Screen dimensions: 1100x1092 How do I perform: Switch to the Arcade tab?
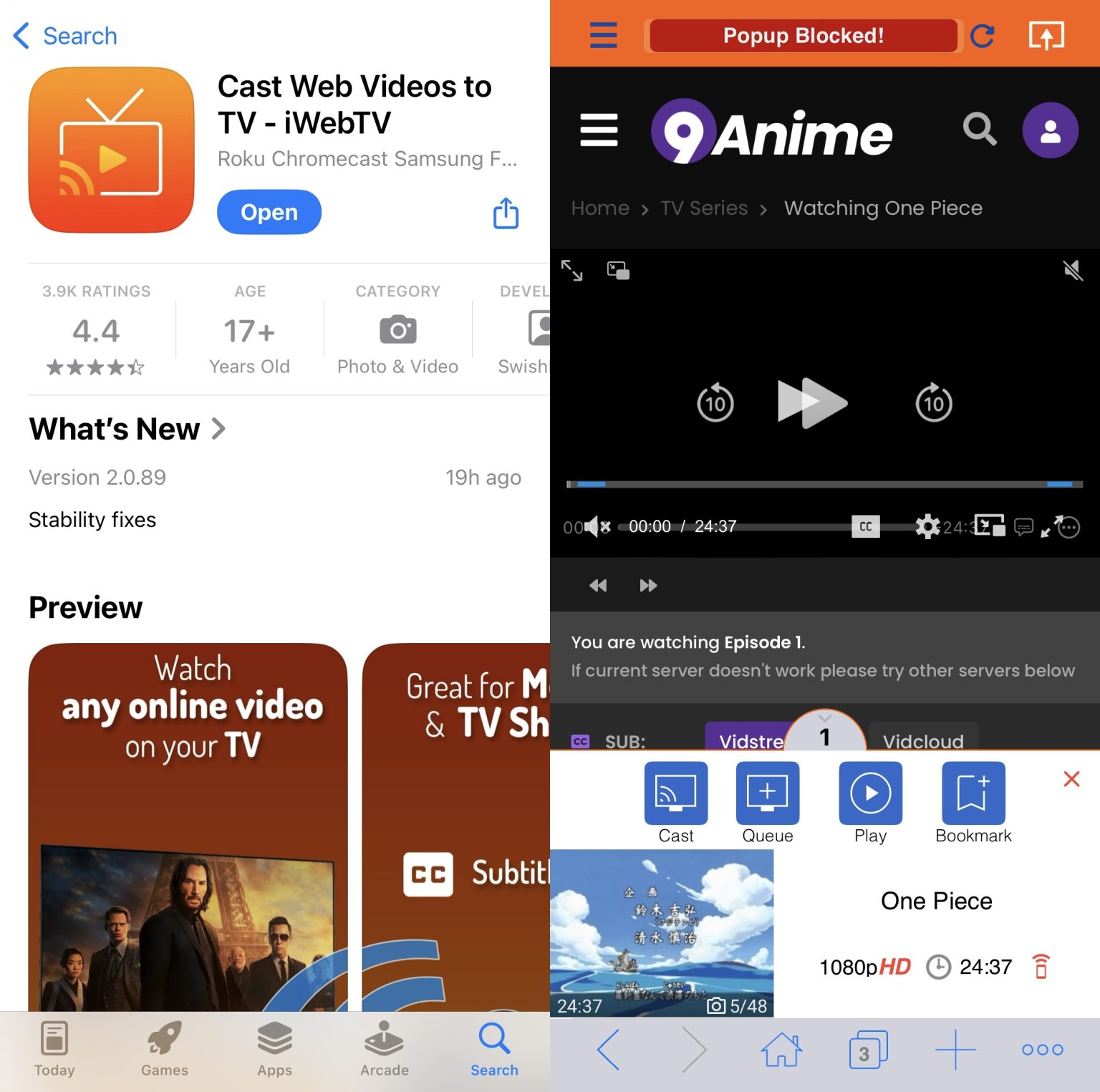coord(385,1048)
